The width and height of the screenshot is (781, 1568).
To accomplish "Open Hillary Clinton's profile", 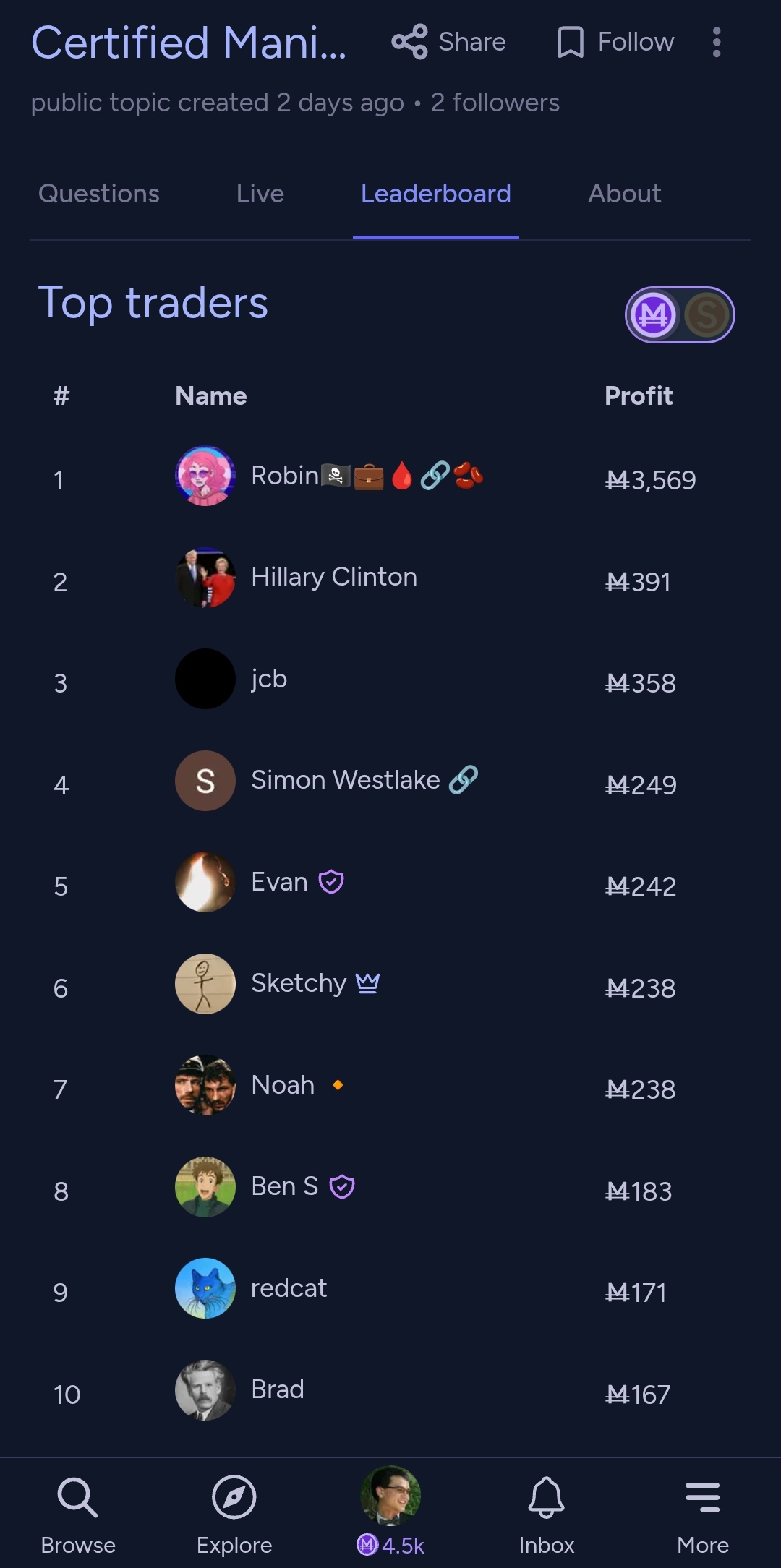I will tap(333, 577).
